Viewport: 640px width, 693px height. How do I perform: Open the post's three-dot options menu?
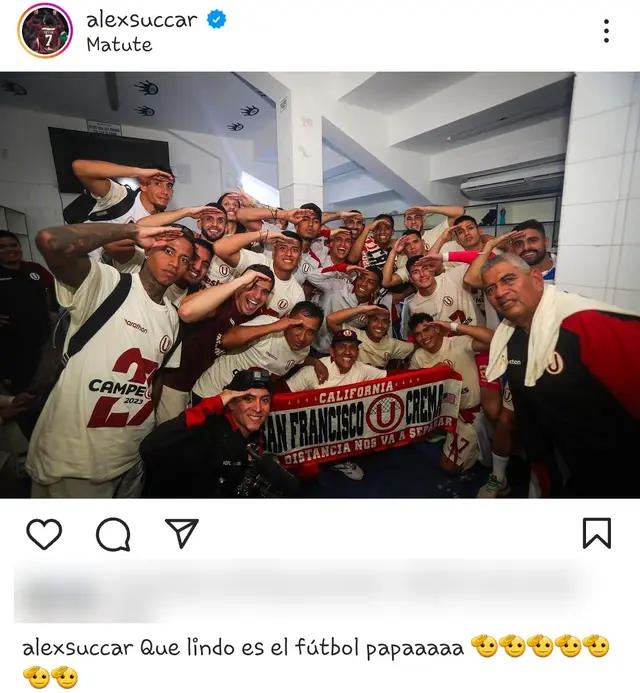(606, 31)
